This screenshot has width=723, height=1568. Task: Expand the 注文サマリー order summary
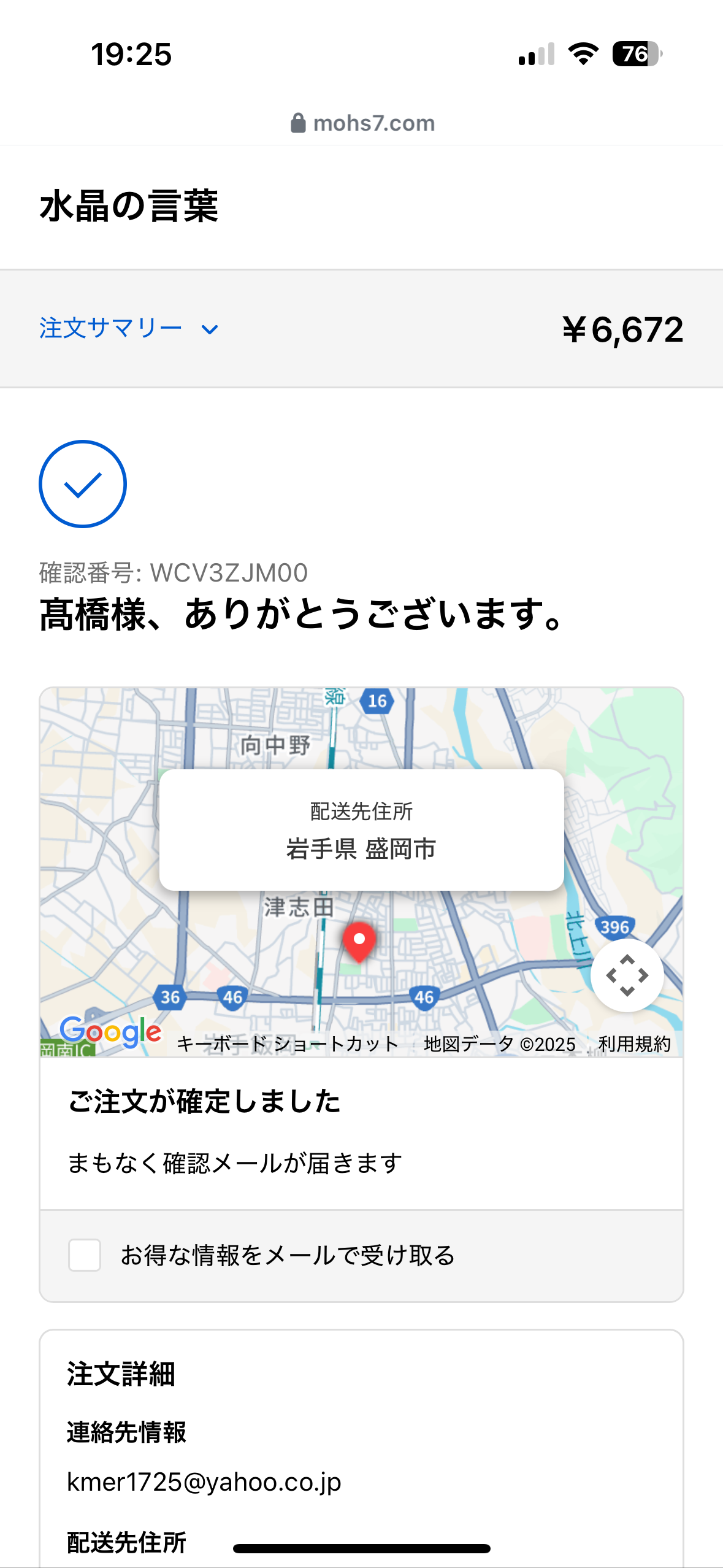point(129,329)
